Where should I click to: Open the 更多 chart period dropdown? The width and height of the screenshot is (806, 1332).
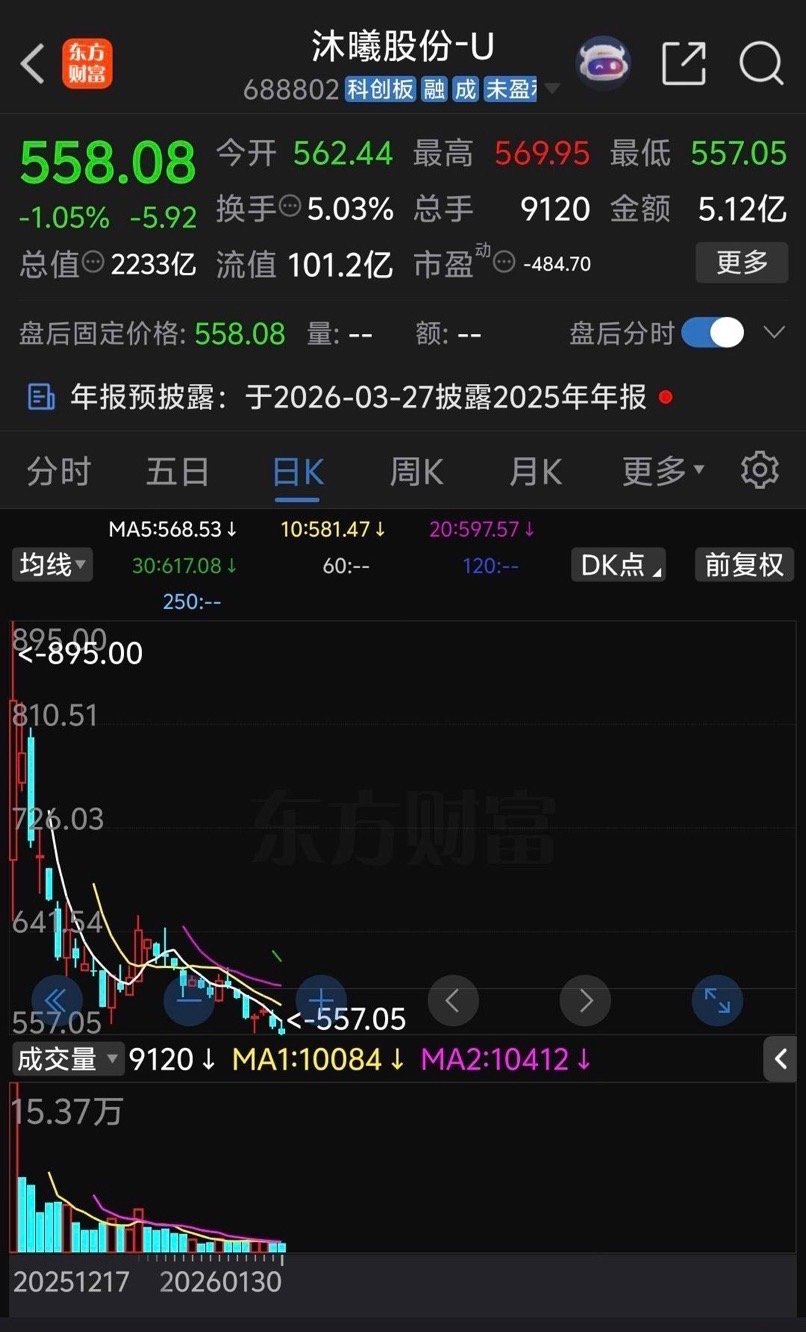[663, 470]
